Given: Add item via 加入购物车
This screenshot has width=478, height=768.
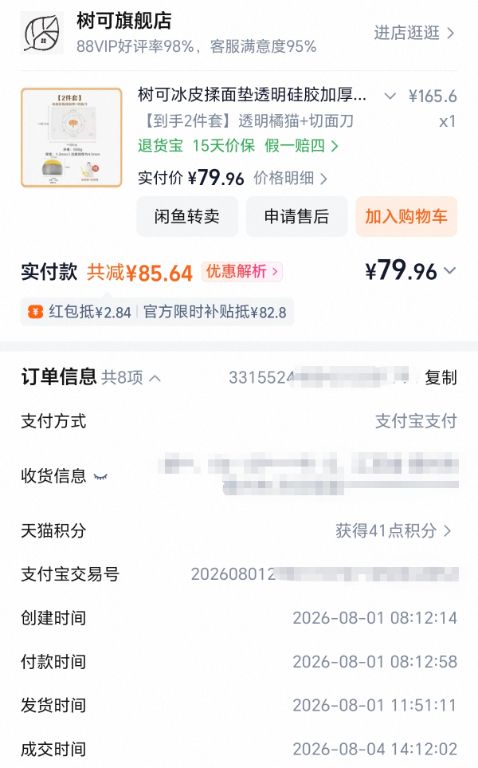Looking at the screenshot, I should click(406, 216).
